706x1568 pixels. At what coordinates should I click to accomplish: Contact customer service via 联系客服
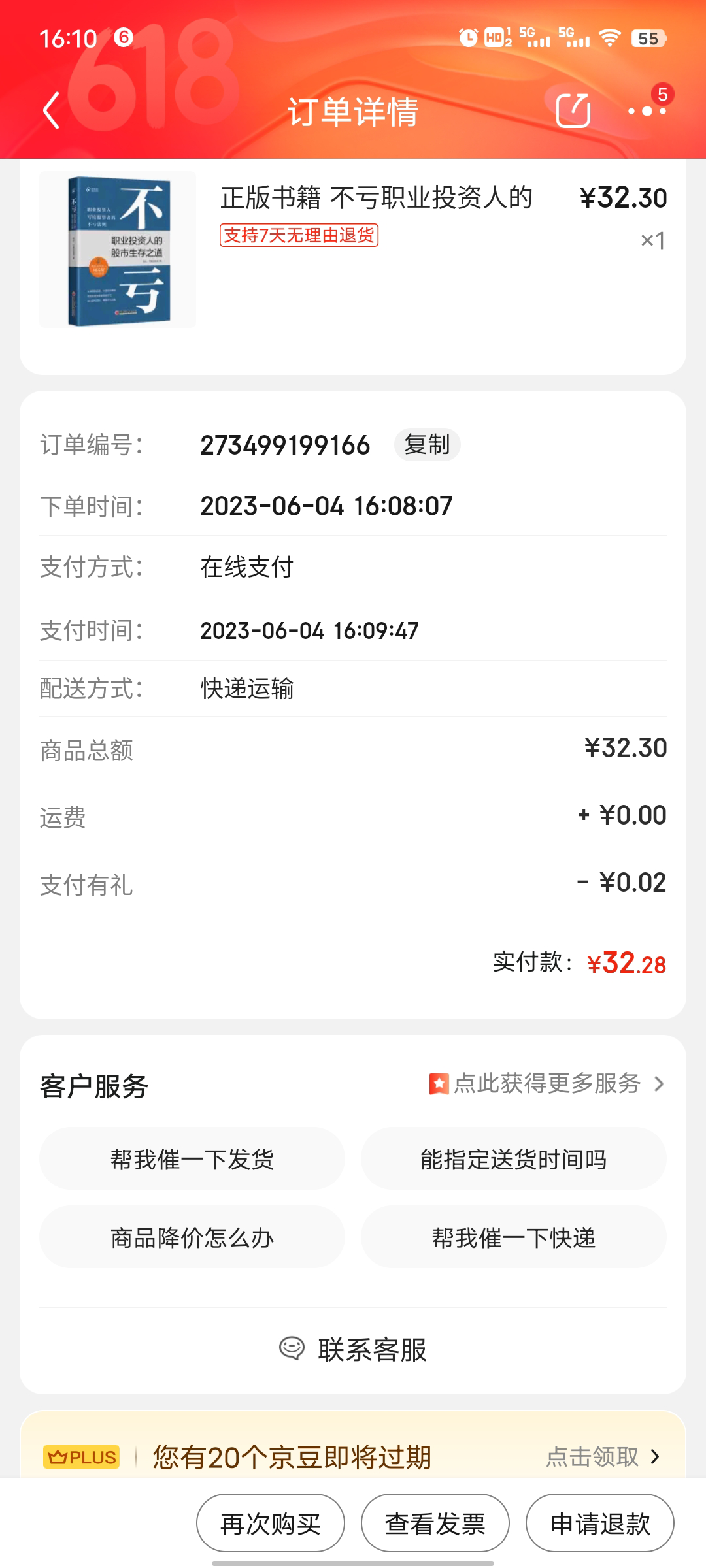(353, 1350)
